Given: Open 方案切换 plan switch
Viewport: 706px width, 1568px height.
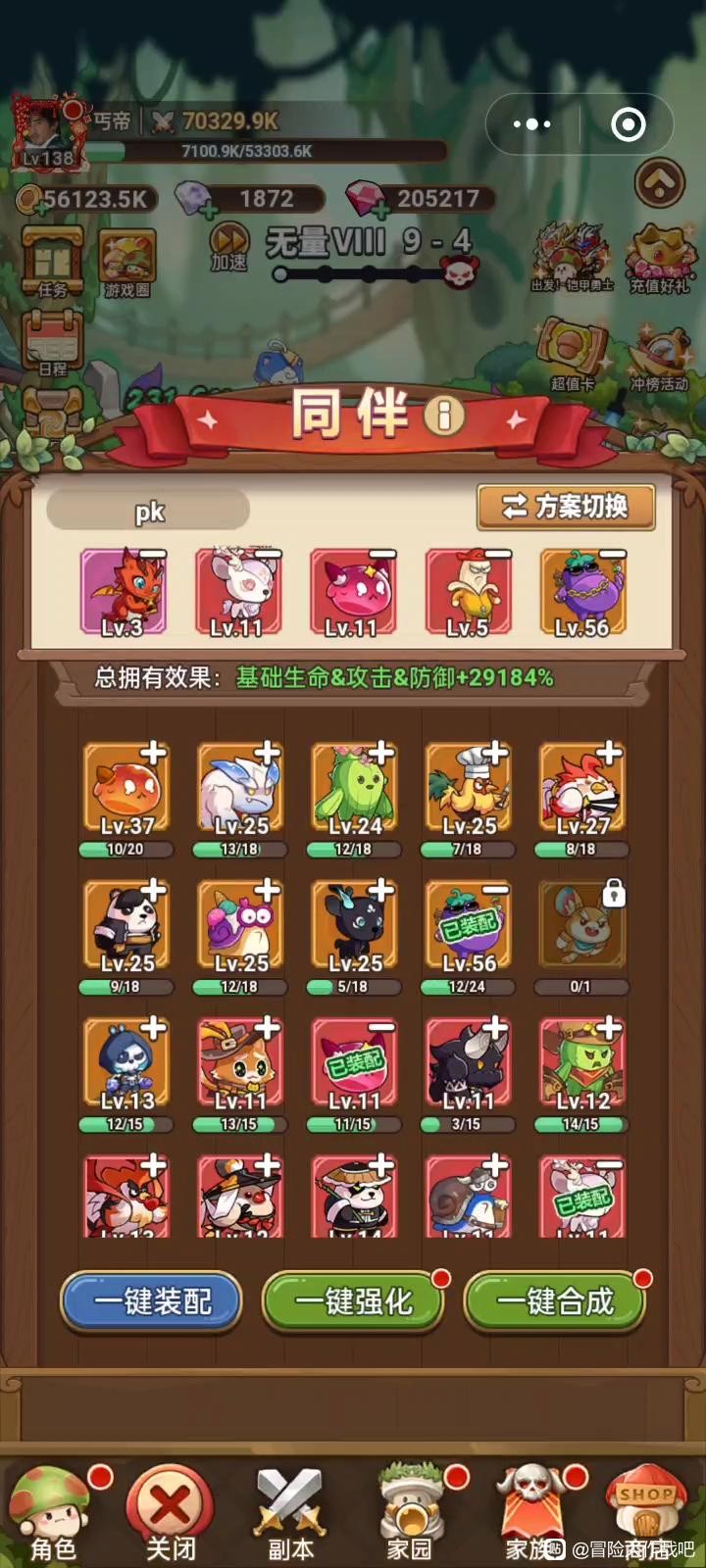Looking at the screenshot, I should (x=566, y=507).
